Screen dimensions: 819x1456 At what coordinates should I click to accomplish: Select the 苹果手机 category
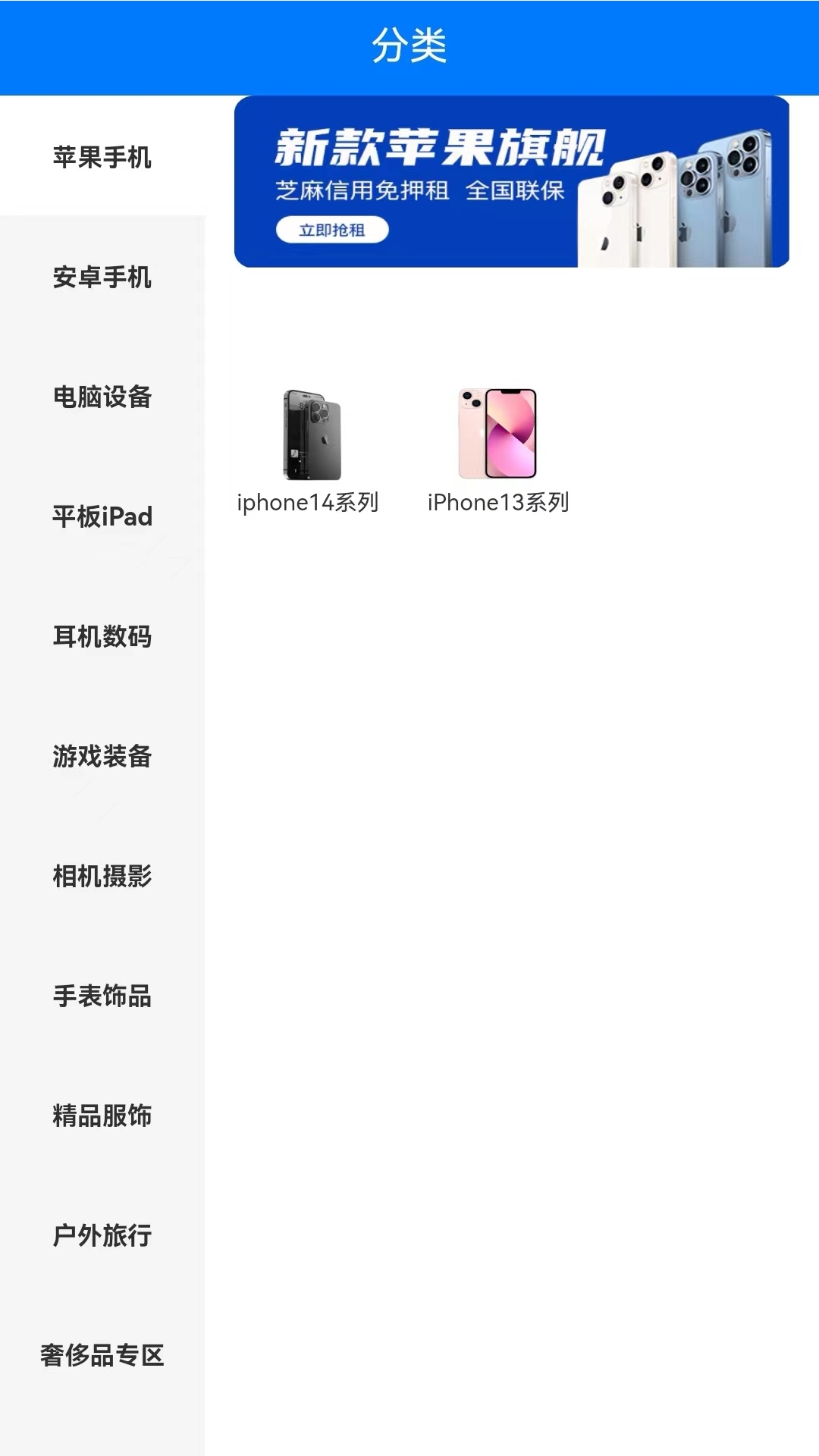(x=102, y=158)
